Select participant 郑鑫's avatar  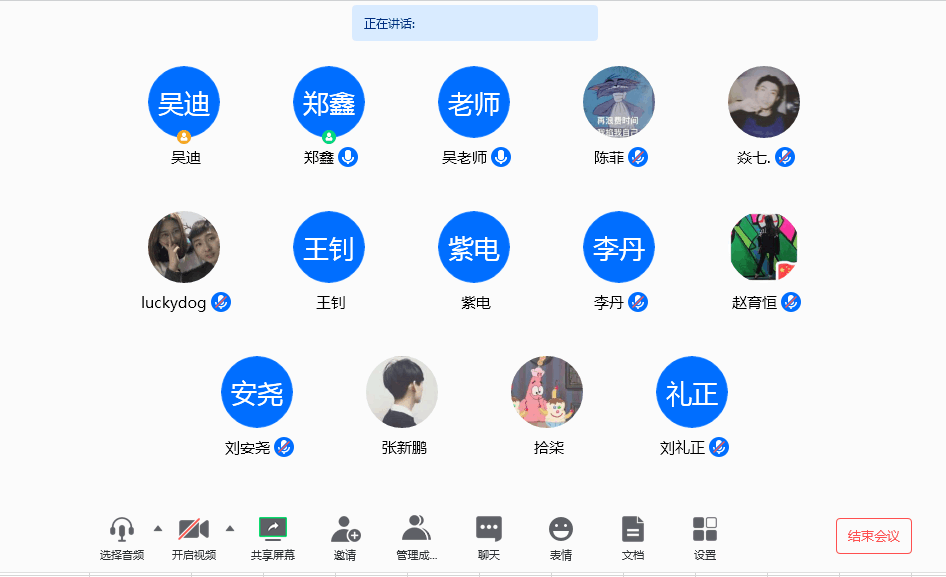[x=329, y=102]
